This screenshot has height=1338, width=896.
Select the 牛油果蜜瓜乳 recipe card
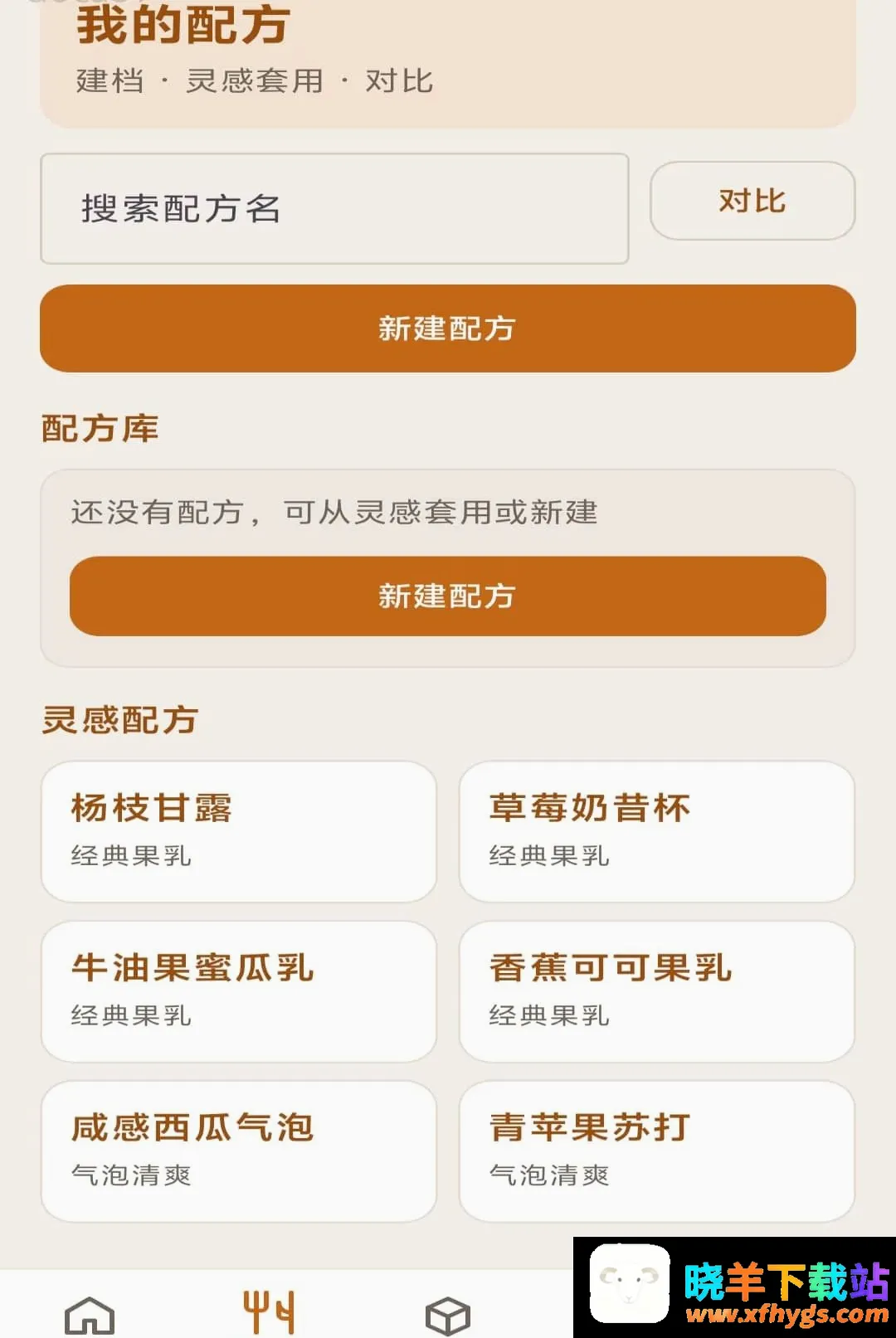point(239,991)
